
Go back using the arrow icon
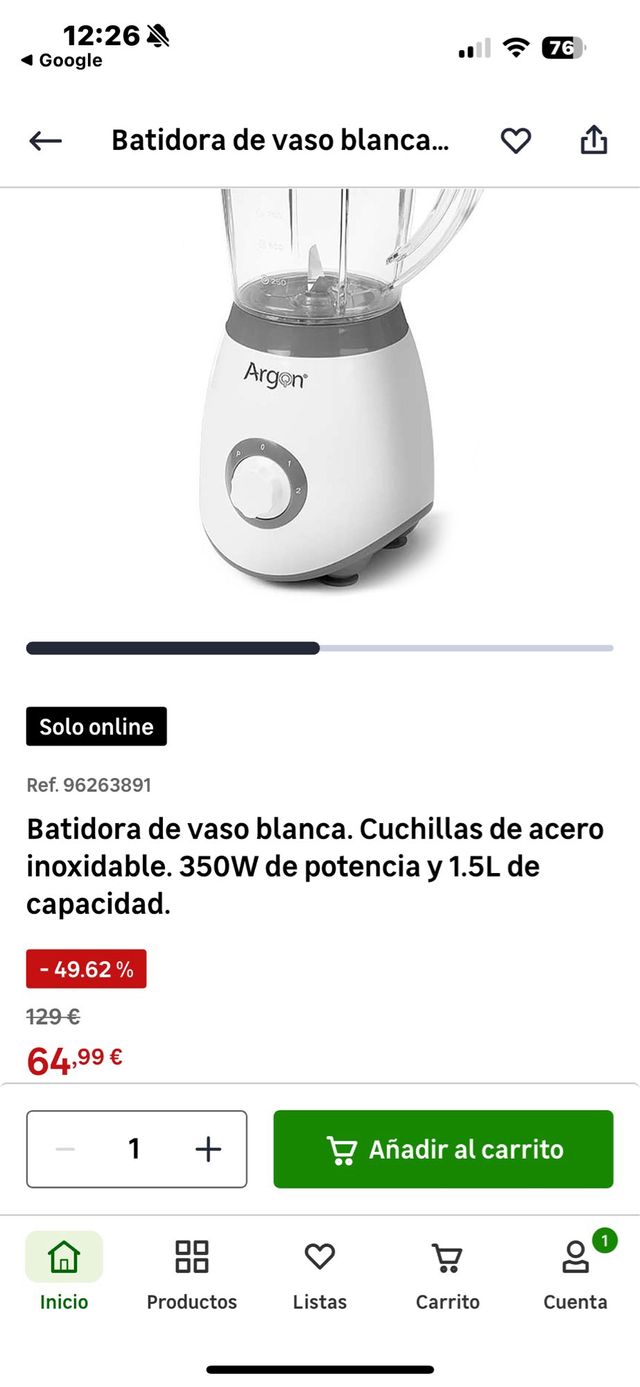(x=46, y=141)
